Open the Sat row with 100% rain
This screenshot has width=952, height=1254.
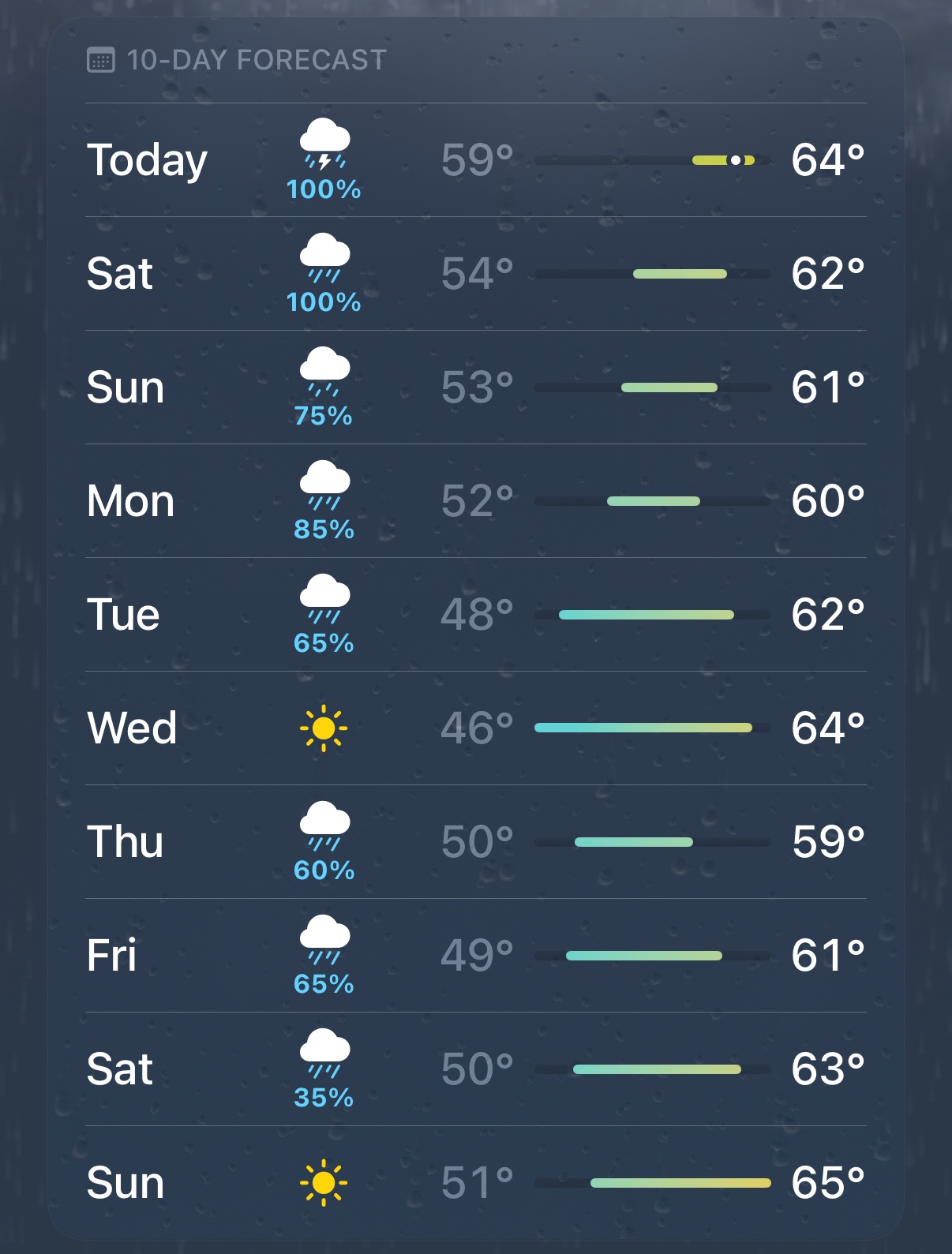(475, 274)
